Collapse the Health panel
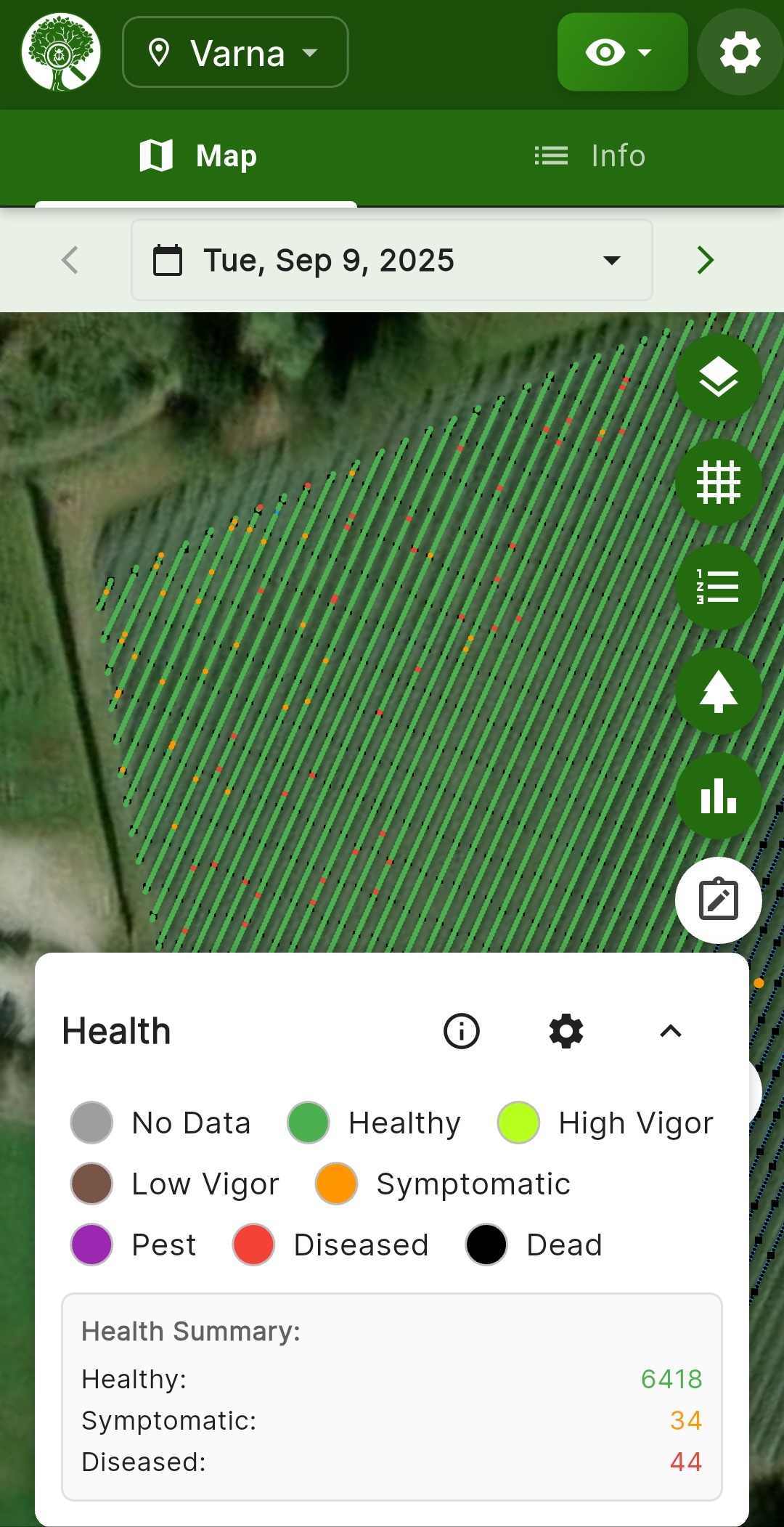 coord(671,1031)
